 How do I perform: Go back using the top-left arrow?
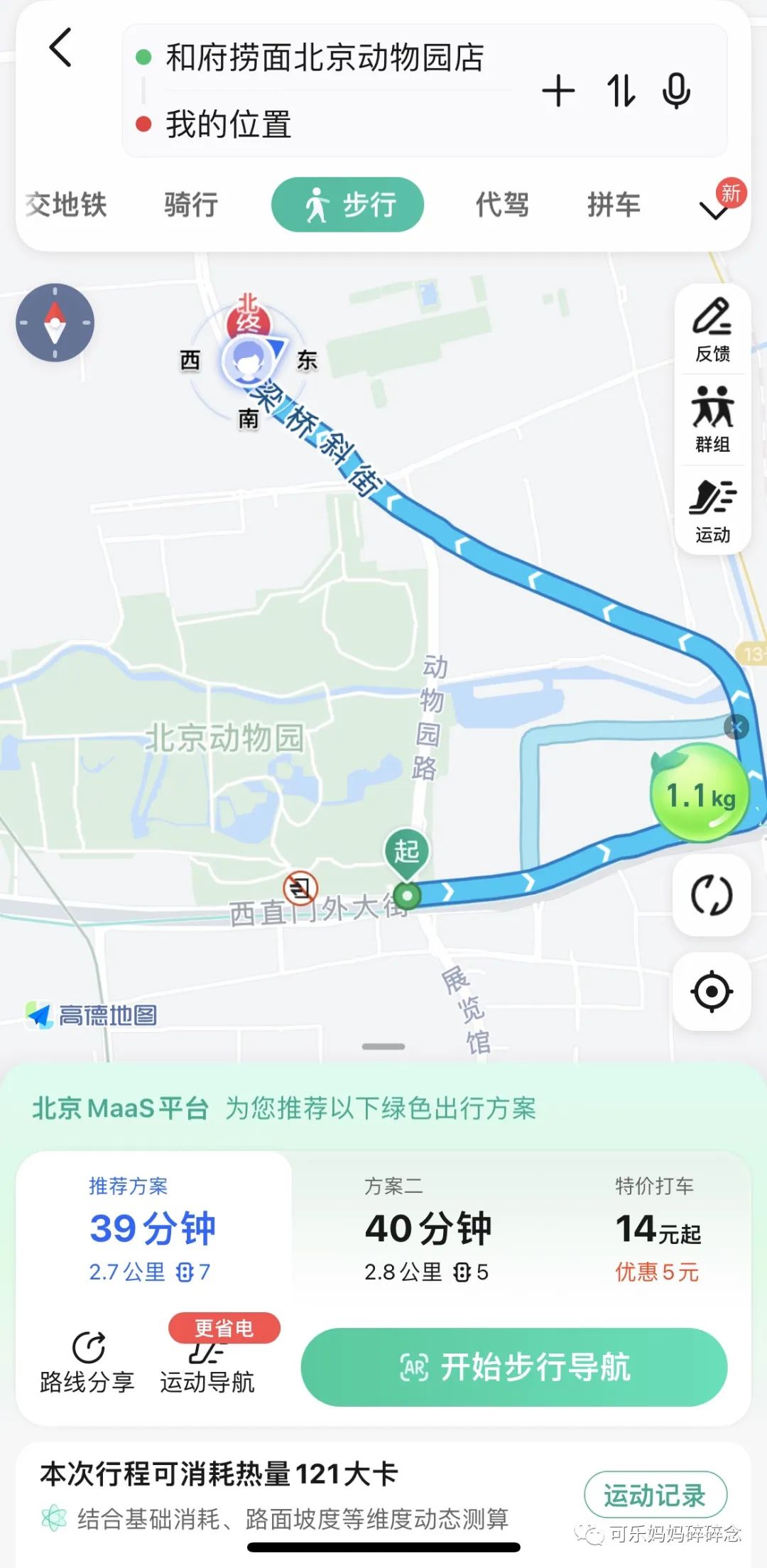61,48
